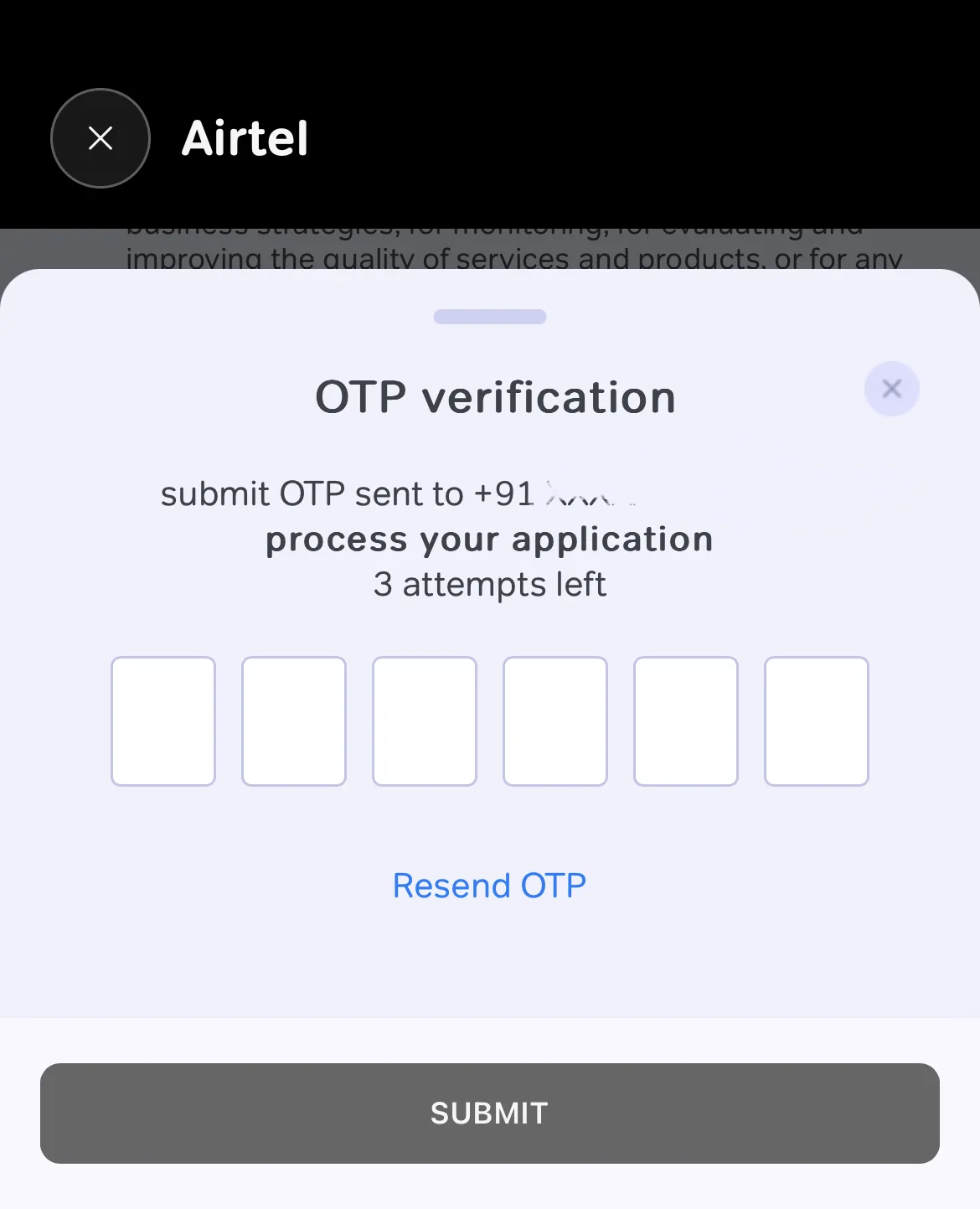This screenshot has width=980, height=1209.
Task: Select the second OTP digit box
Action: 294,721
